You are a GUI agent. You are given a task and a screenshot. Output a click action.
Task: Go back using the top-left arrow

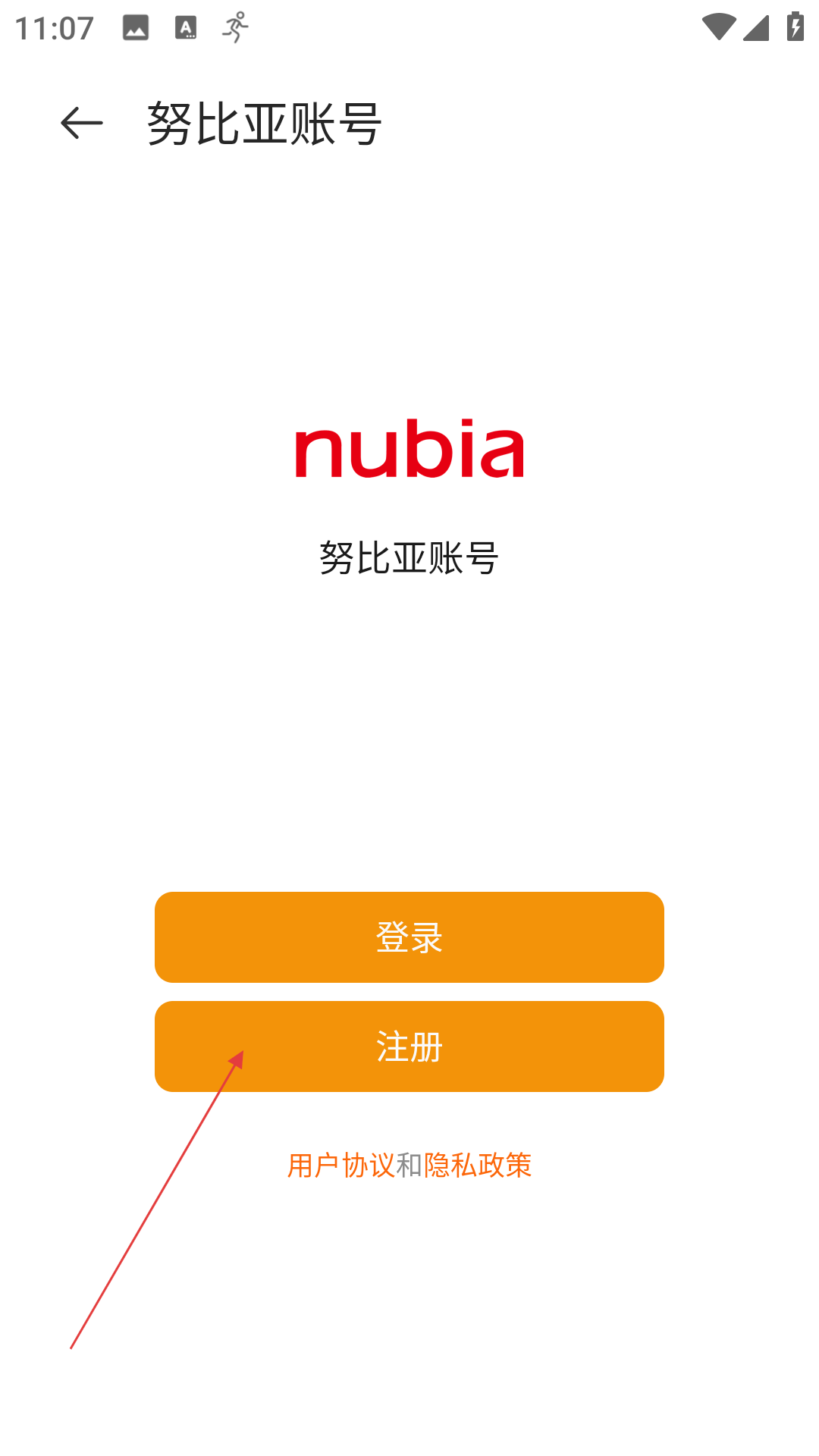pyautogui.click(x=81, y=124)
